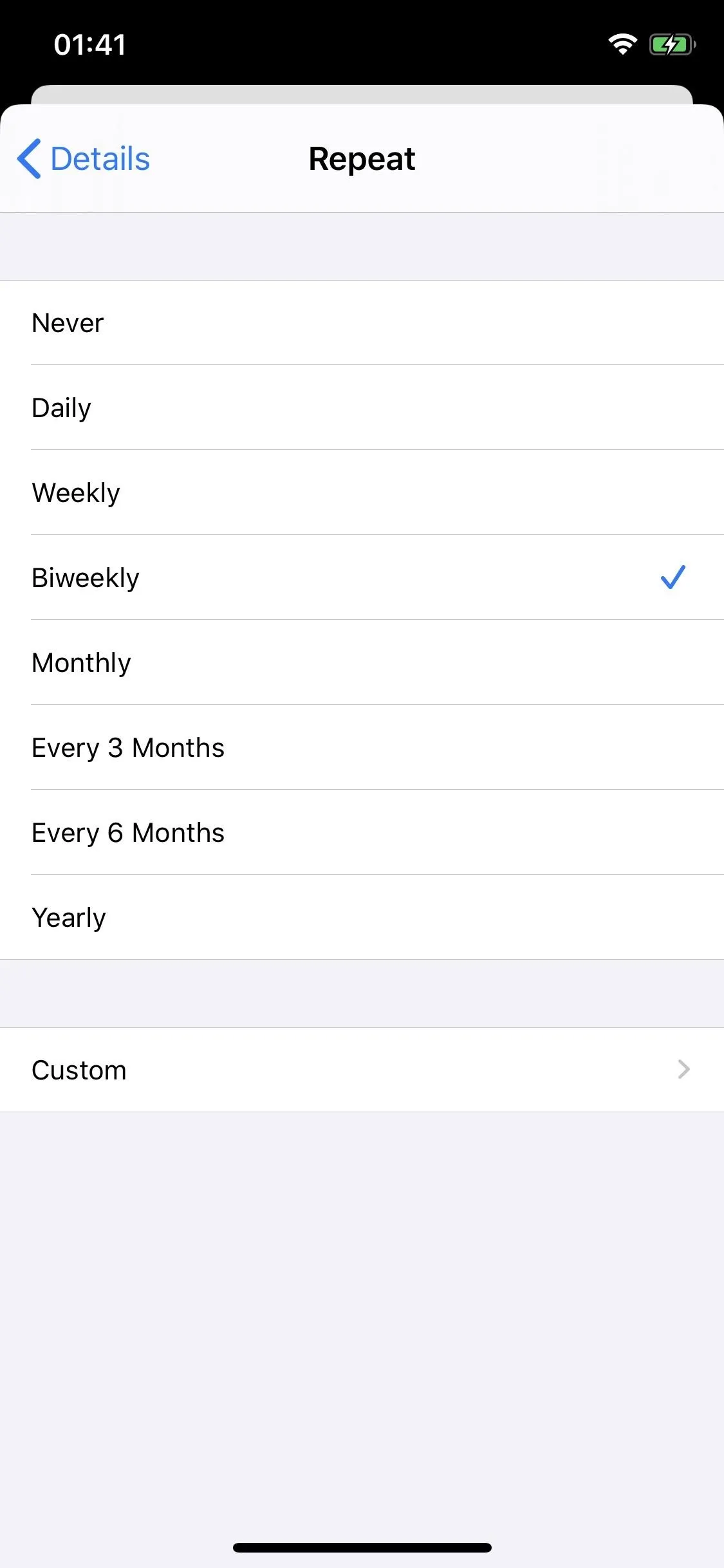Select the Never repeat option
The width and height of the screenshot is (724, 1568).
(362, 322)
